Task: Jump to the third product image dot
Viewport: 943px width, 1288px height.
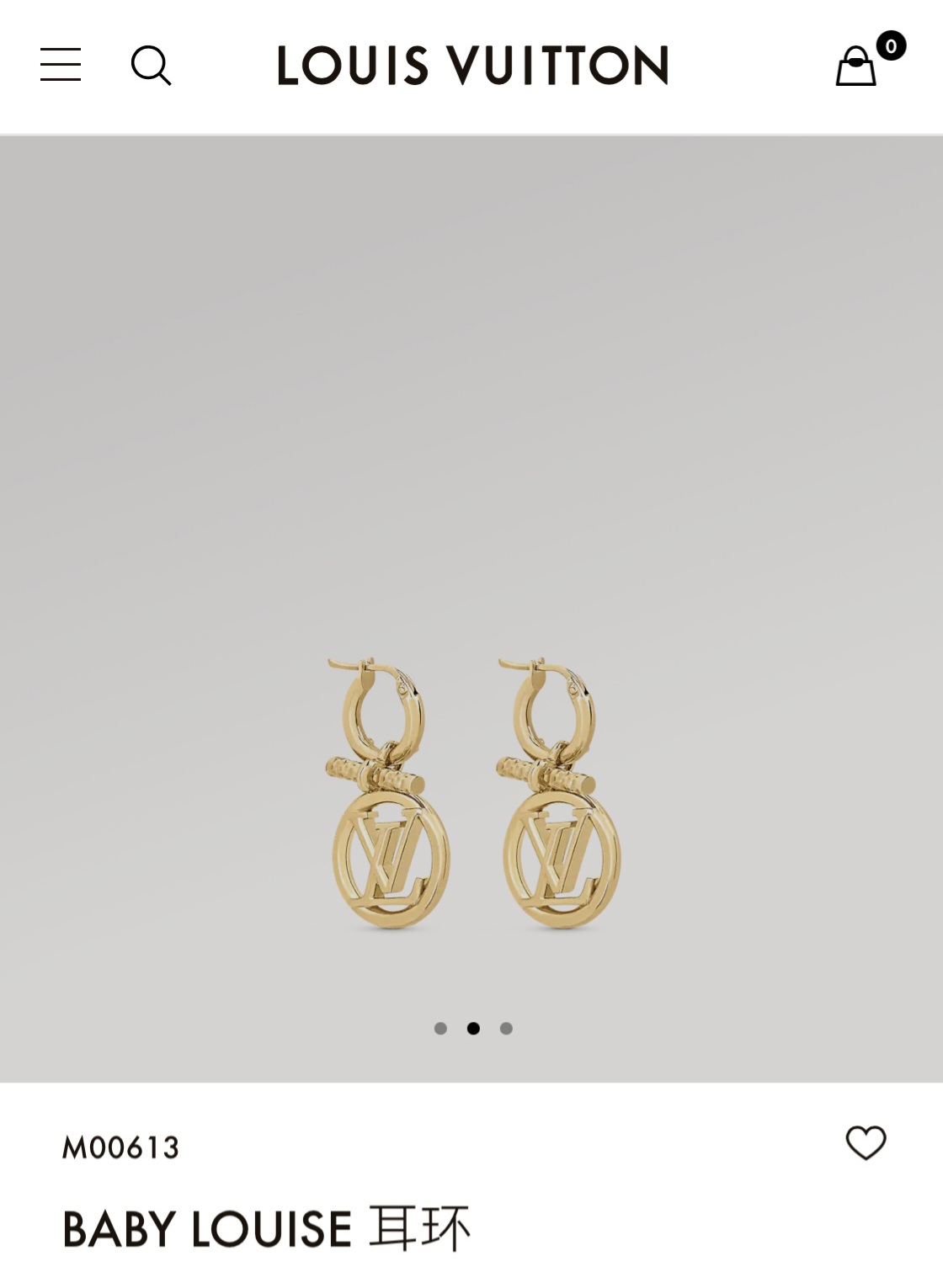Action: 506,1028
